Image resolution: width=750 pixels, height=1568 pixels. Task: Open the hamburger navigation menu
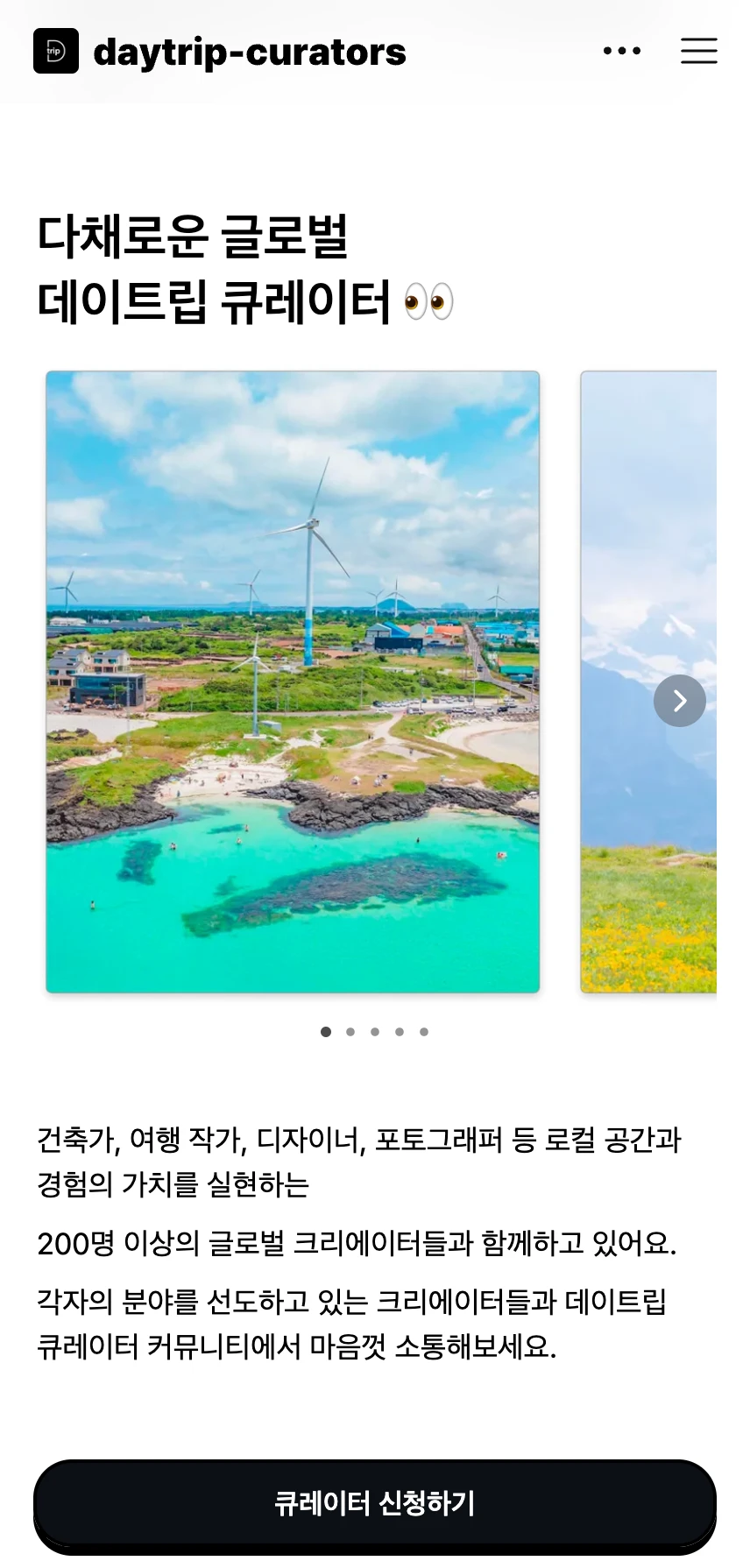click(698, 52)
